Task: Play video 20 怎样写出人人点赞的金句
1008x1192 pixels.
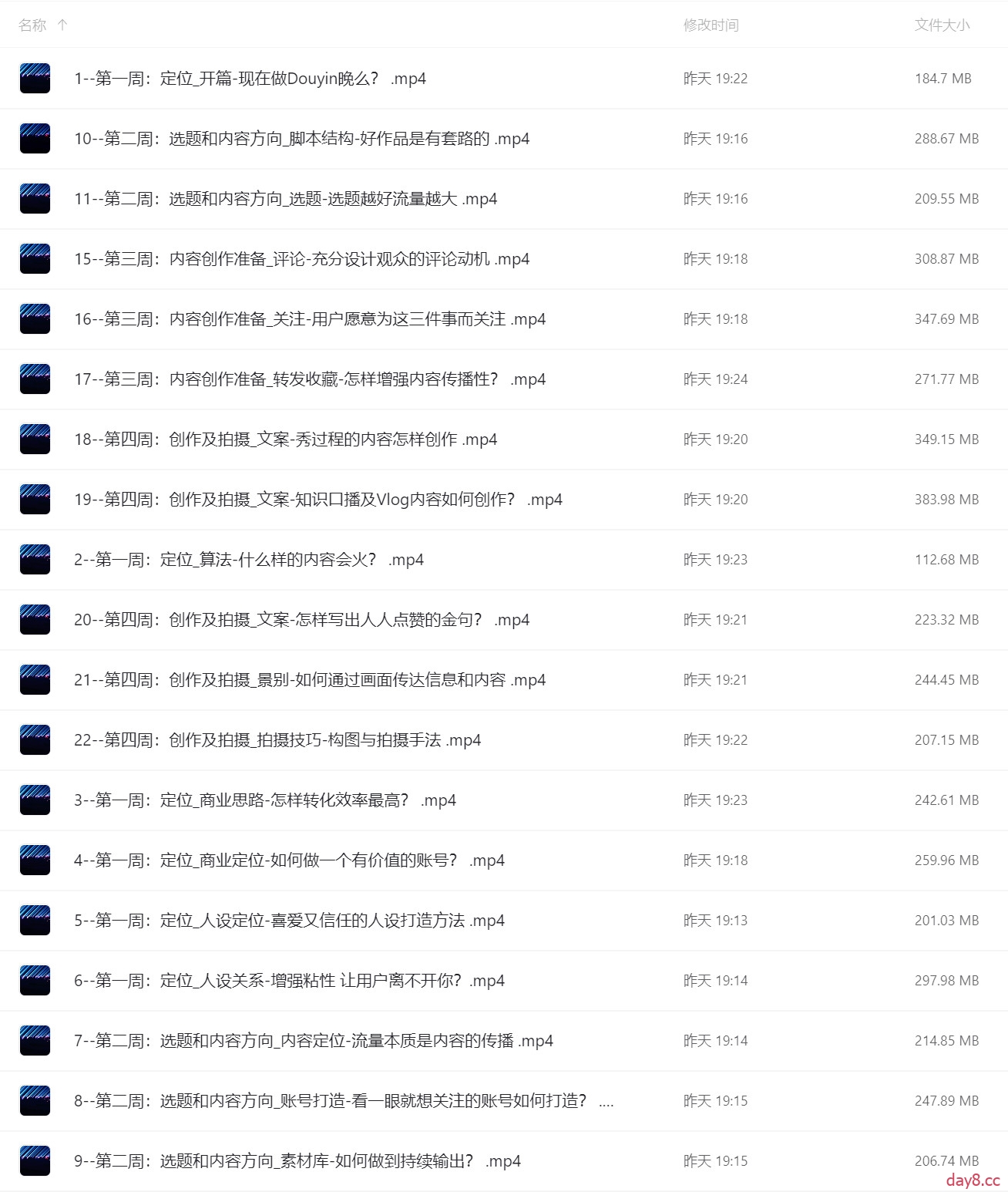Action: coord(301,620)
